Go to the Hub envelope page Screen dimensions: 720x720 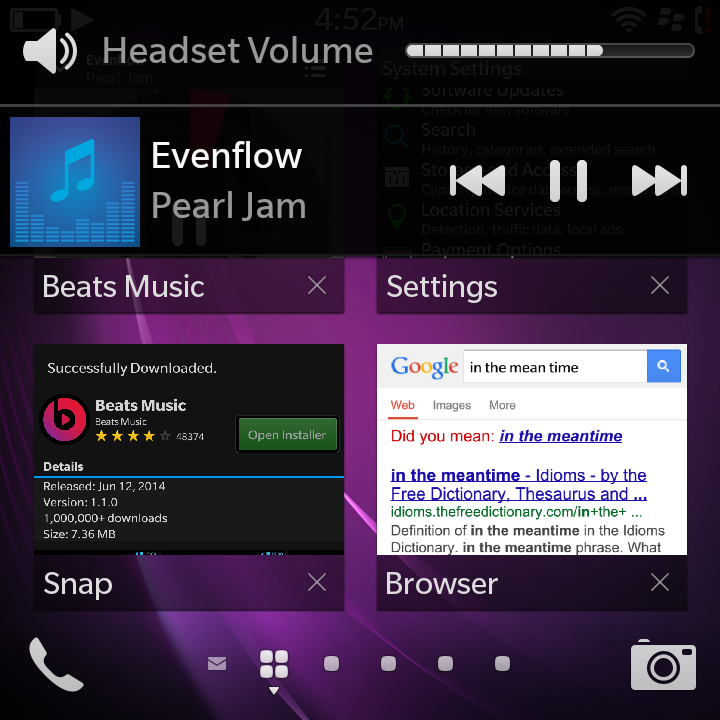point(217,663)
